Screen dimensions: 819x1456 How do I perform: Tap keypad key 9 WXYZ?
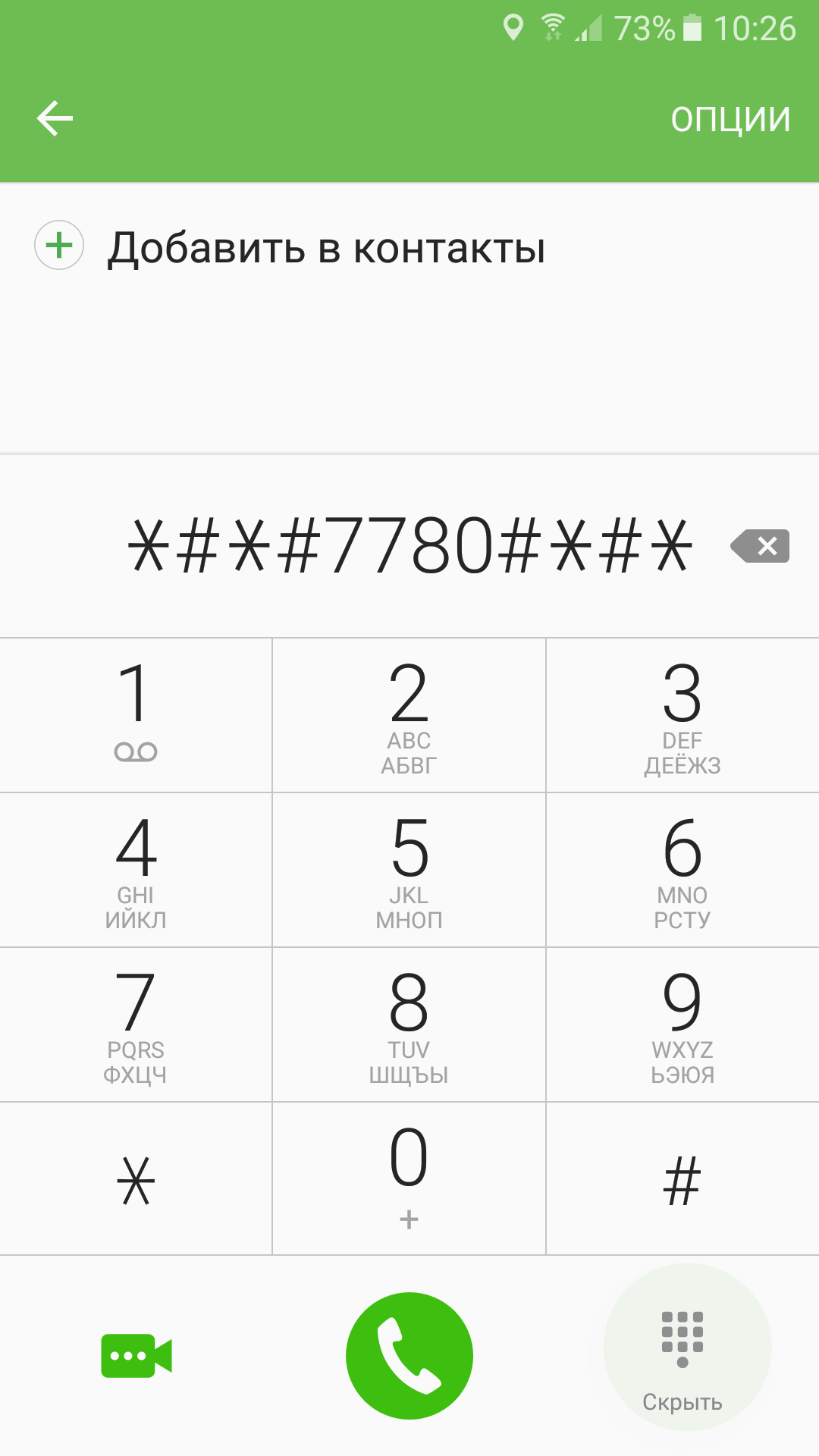point(682,1025)
